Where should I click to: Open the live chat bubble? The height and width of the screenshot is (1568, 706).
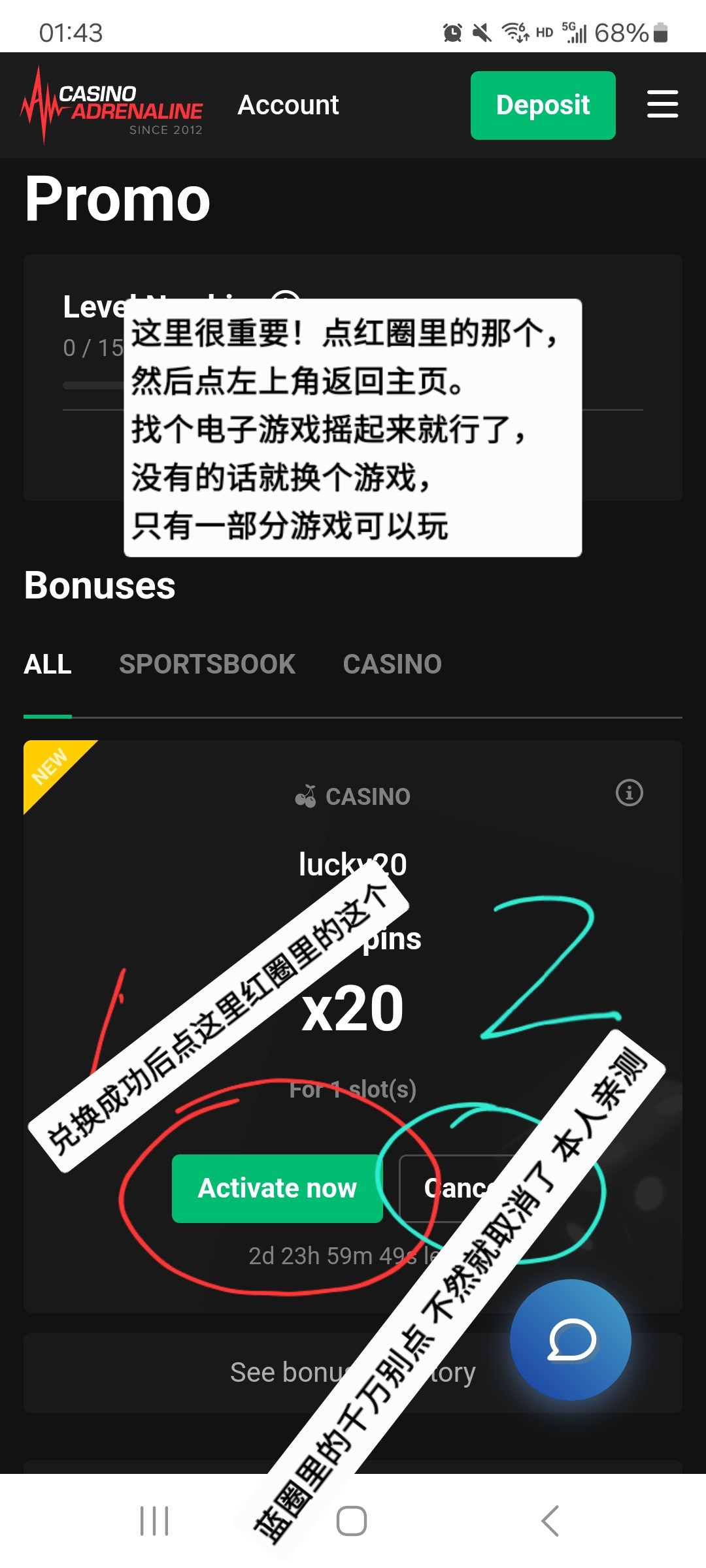coord(571,1340)
